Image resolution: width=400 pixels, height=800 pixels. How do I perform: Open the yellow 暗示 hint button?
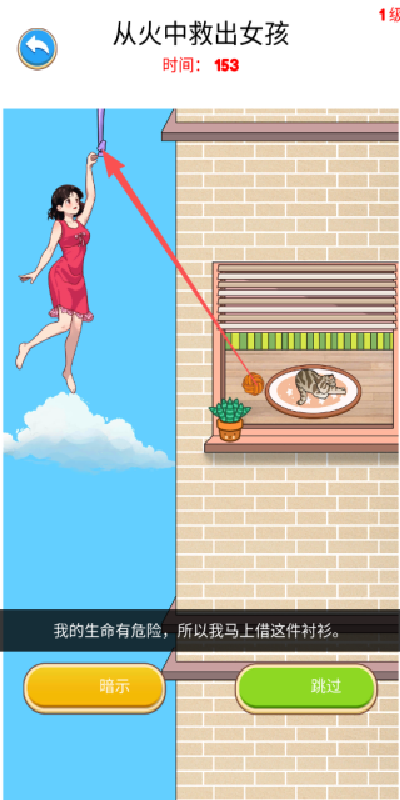tap(94, 688)
